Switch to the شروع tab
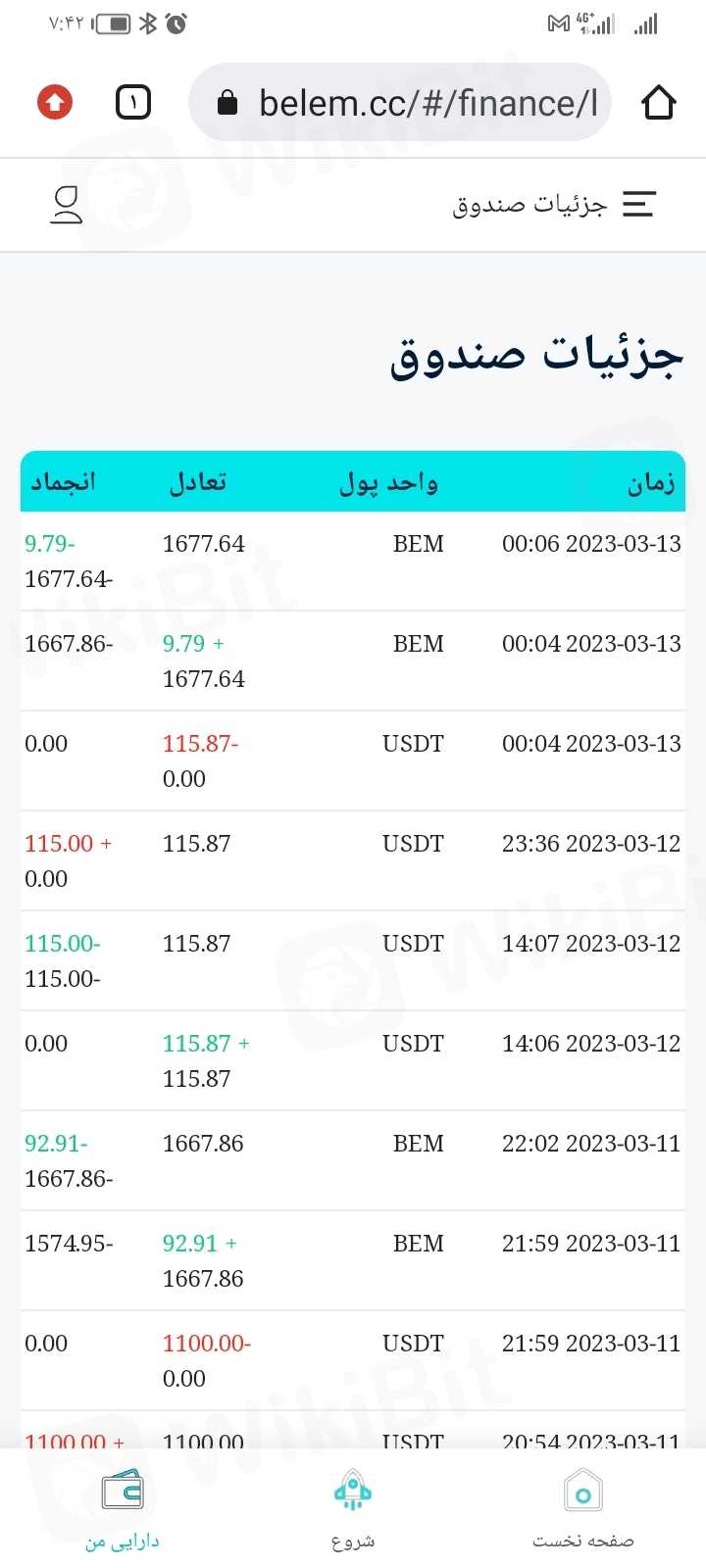Screen dimensions: 706x1568 click(353, 1509)
